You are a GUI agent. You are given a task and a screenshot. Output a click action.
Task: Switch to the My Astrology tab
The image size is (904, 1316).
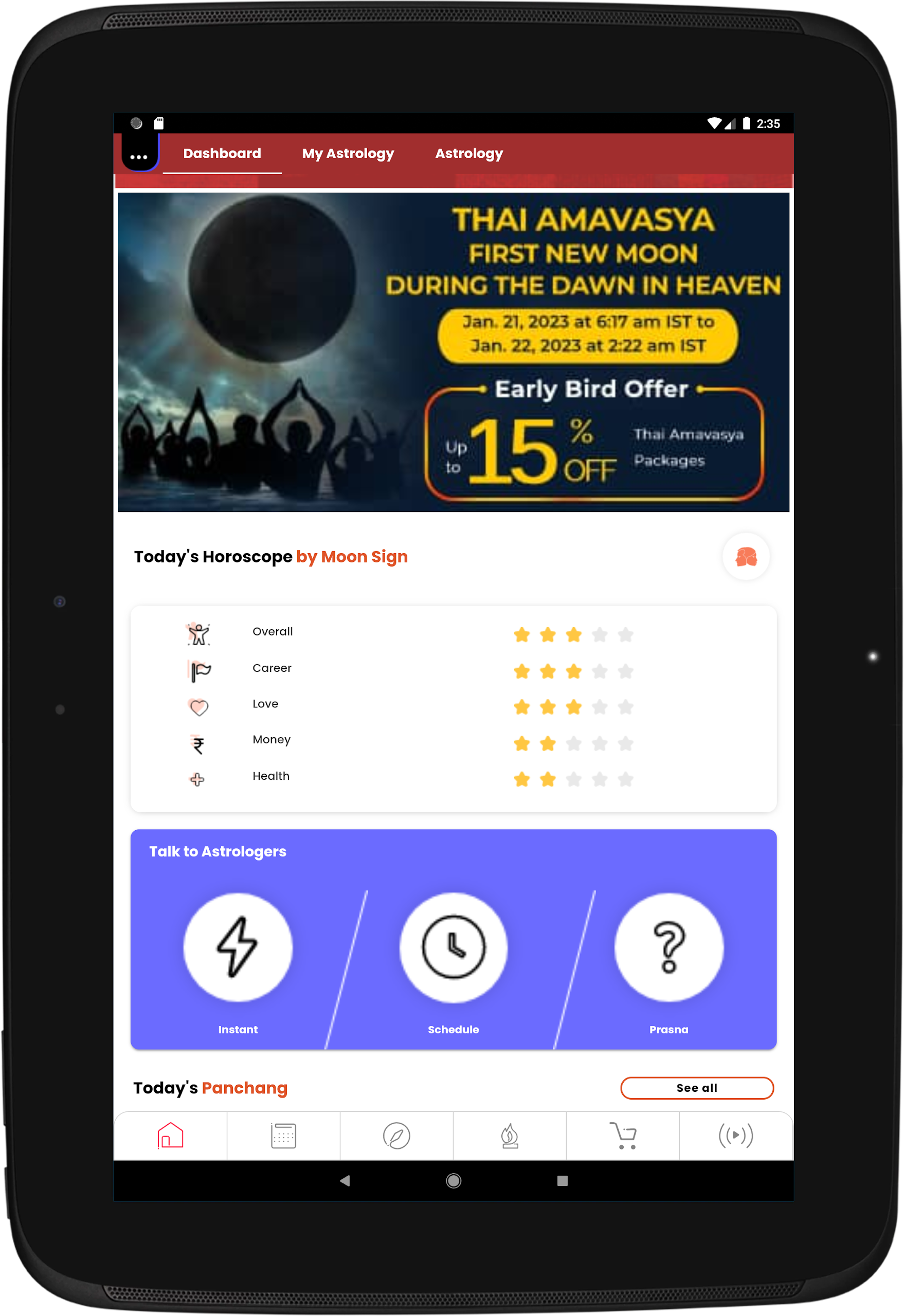(x=348, y=154)
